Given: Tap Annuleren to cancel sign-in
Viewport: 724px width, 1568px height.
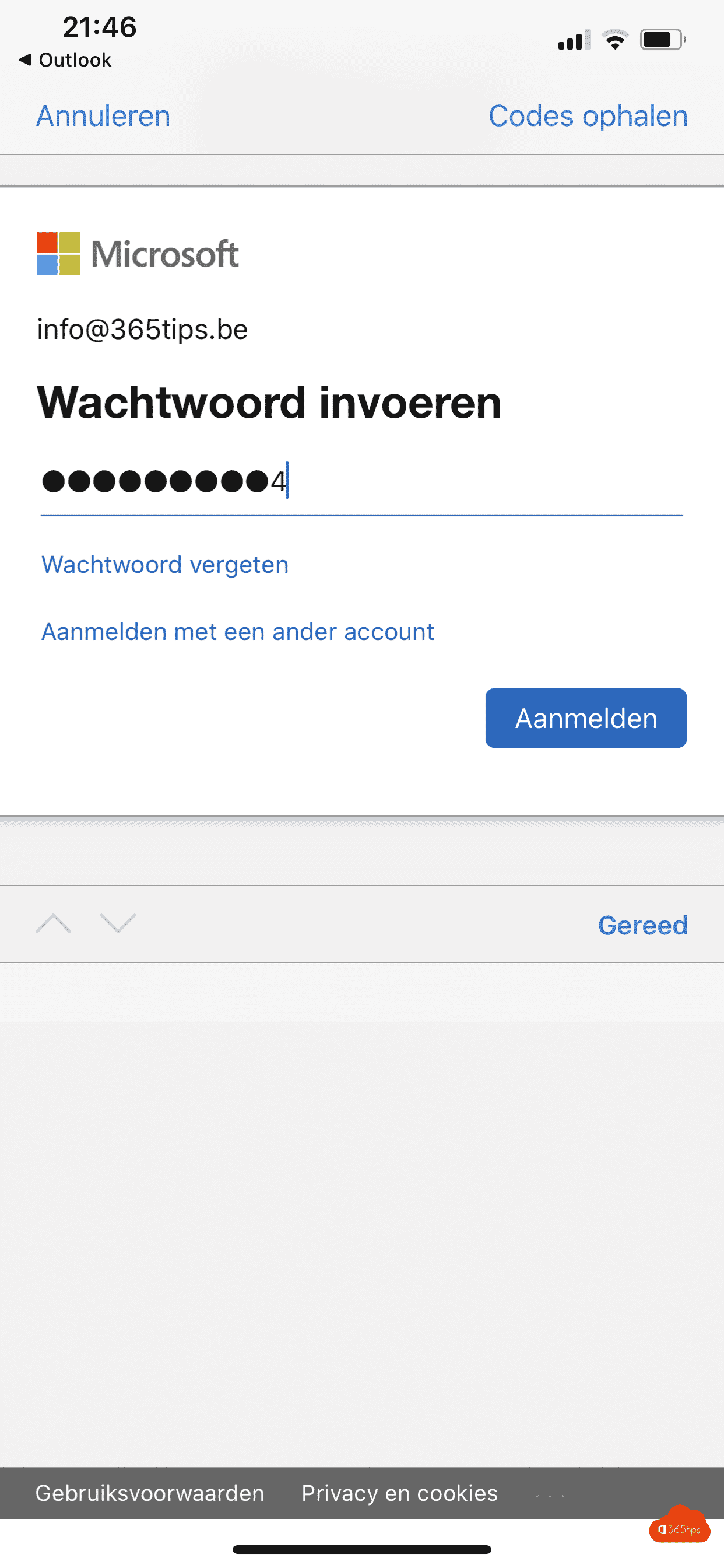Looking at the screenshot, I should pos(103,116).
